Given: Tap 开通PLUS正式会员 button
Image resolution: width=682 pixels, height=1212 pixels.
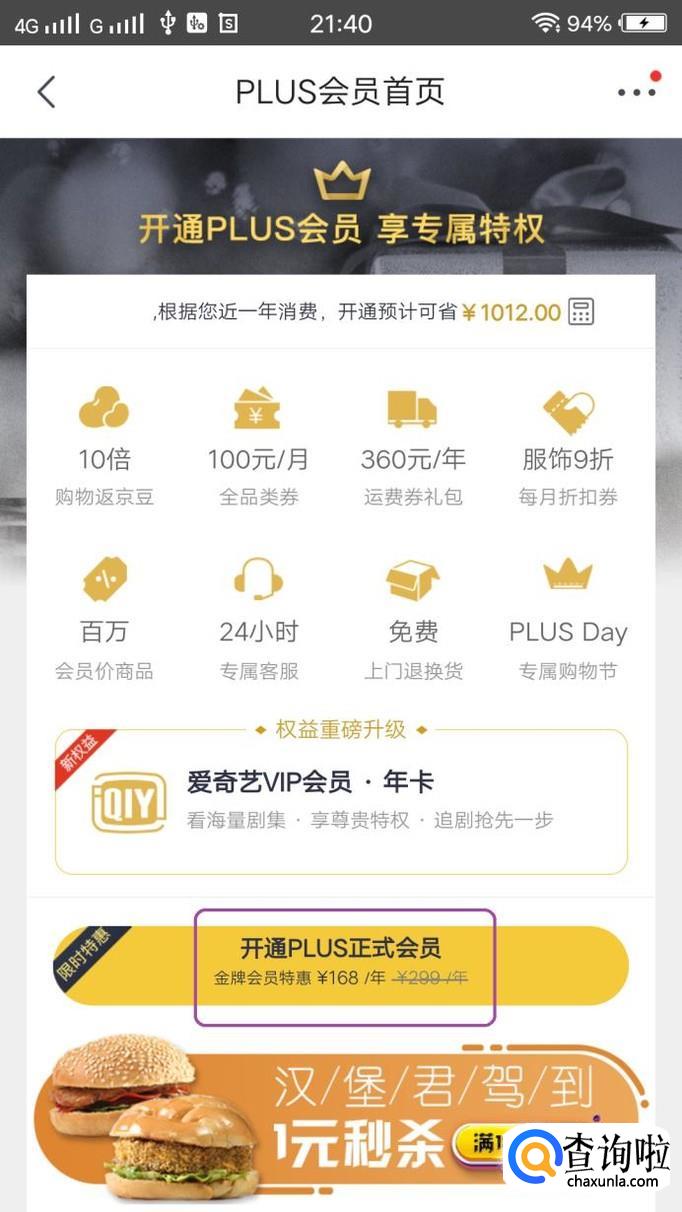Looking at the screenshot, I should click(341, 965).
